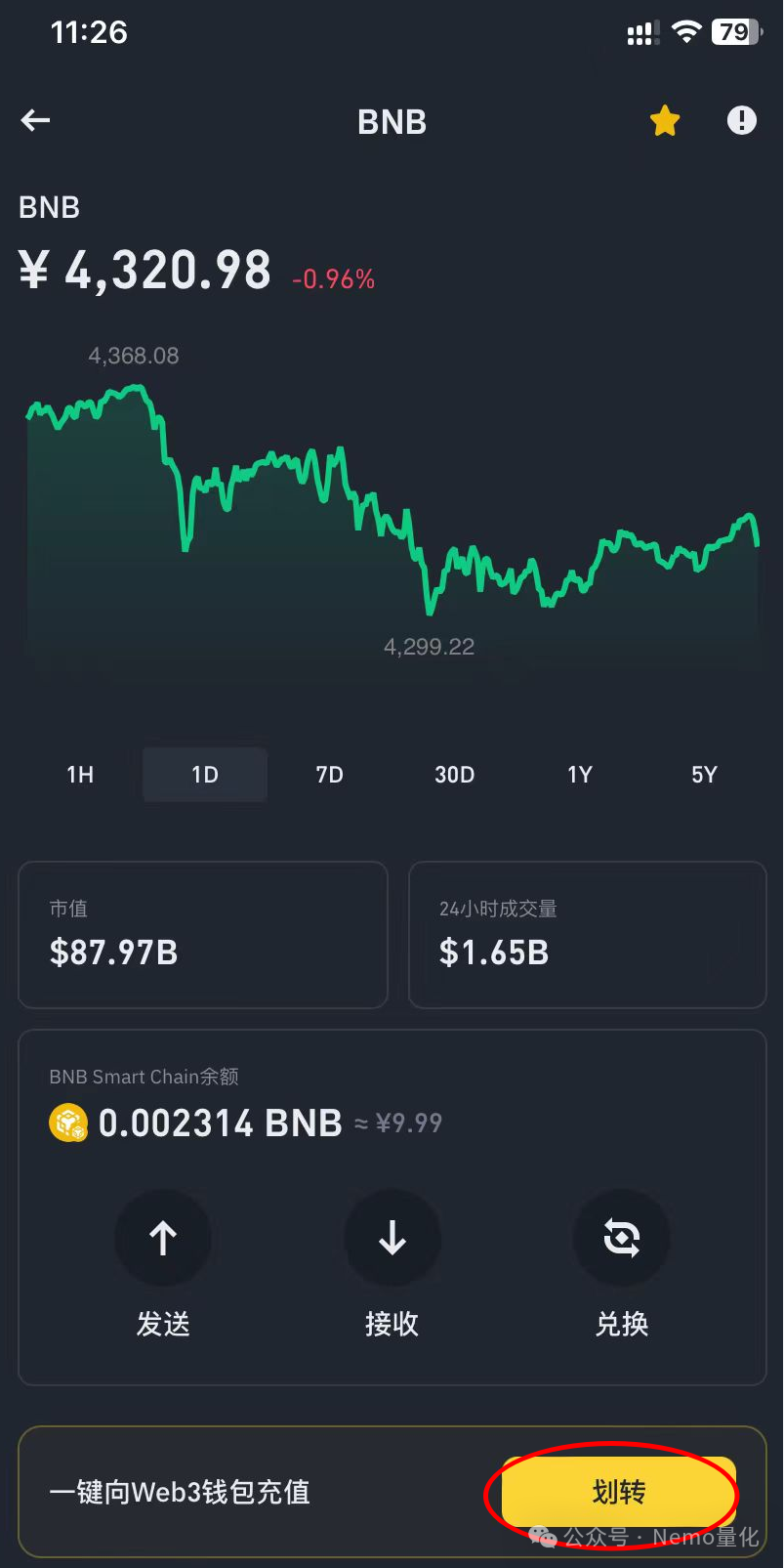
Task: Open 兑换 to swap BNB
Action: point(622,1239)
